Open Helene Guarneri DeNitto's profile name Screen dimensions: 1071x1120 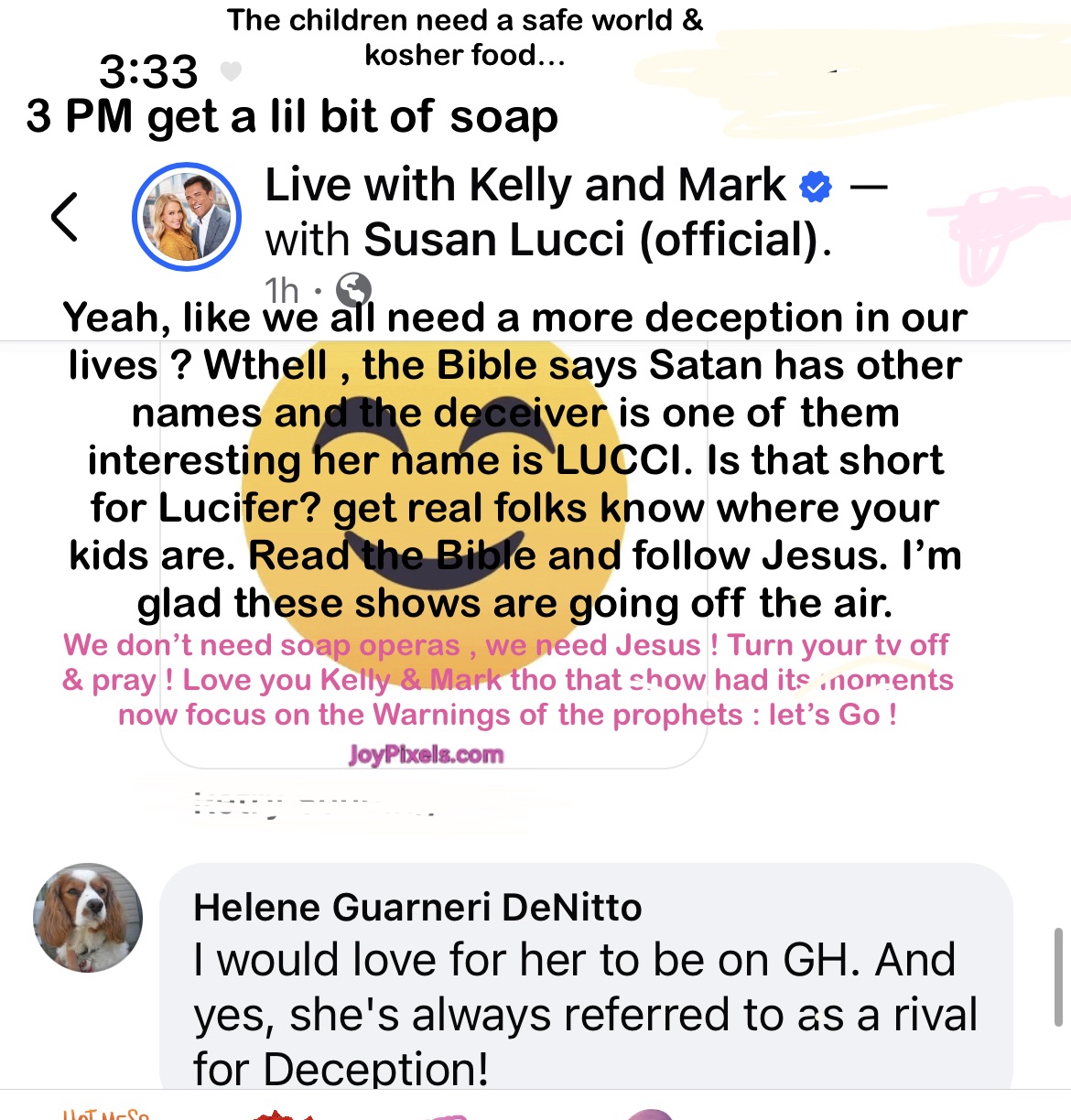[x=417, y=908]
